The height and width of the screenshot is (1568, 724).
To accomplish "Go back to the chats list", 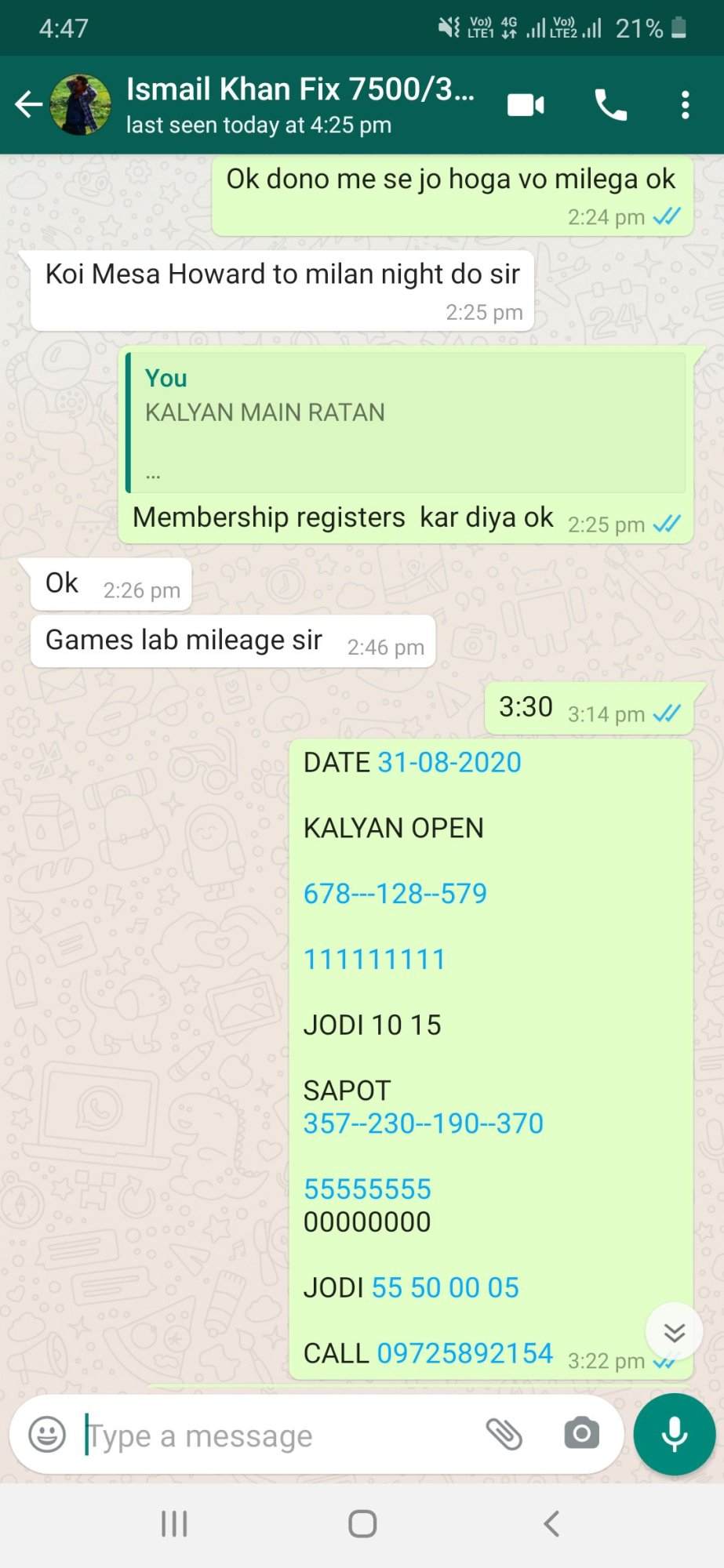I will click(28, 104).
